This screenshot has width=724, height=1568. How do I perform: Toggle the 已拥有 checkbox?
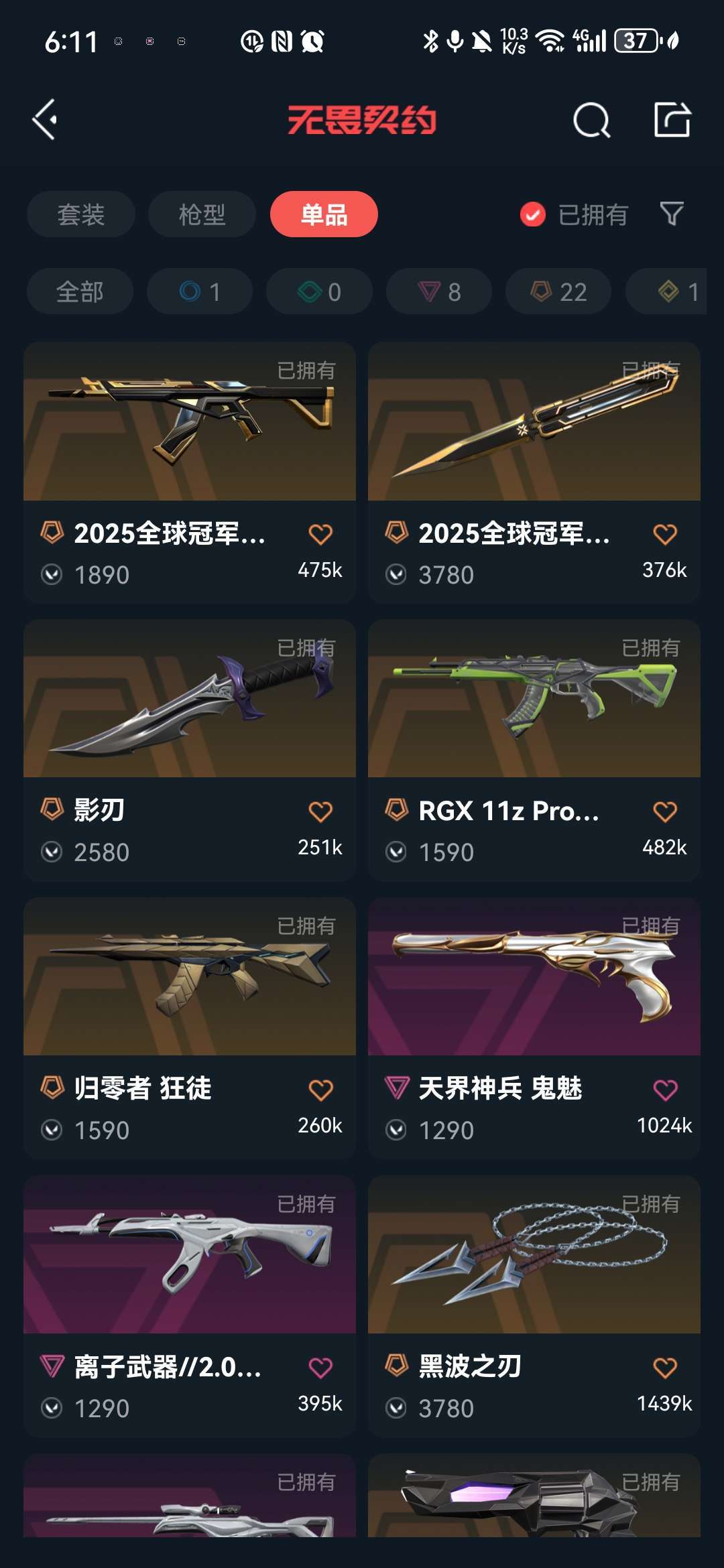tap(533, 214)
